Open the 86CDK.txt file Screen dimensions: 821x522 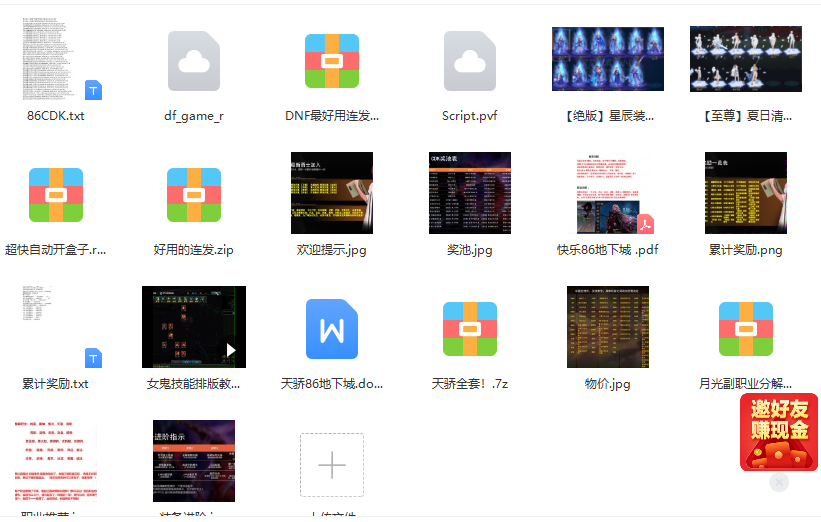(x=56, y=60)
